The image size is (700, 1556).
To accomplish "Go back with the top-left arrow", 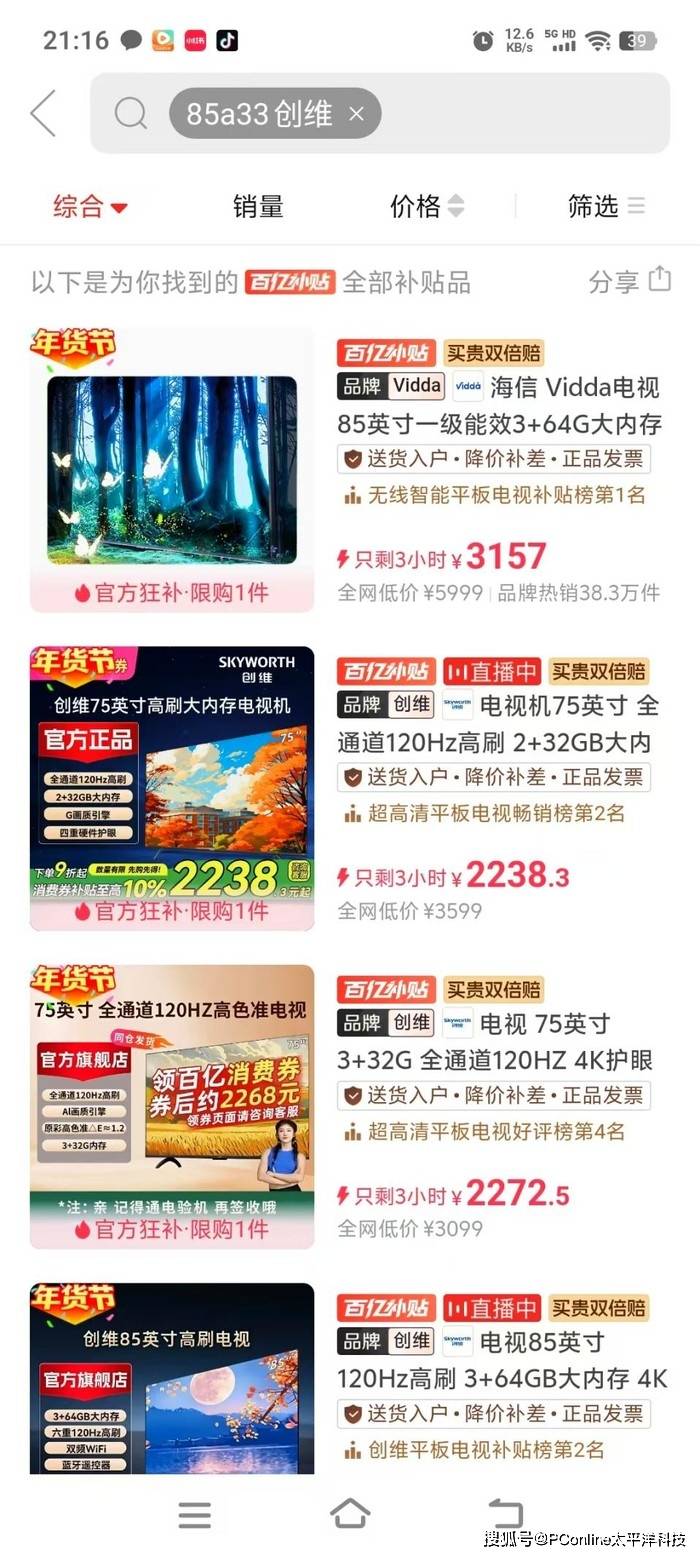I will pos(44,113).
